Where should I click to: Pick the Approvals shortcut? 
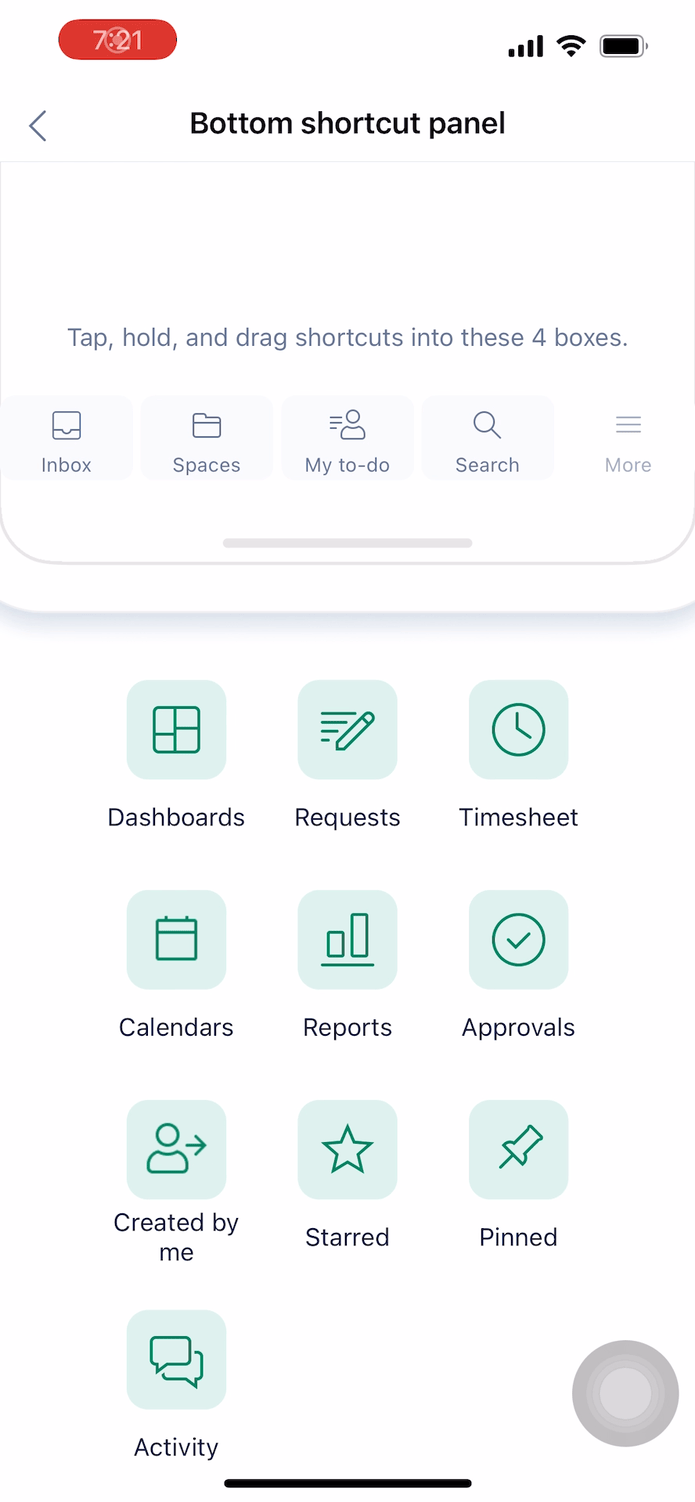pyautogui.click(x=518, y=940)
